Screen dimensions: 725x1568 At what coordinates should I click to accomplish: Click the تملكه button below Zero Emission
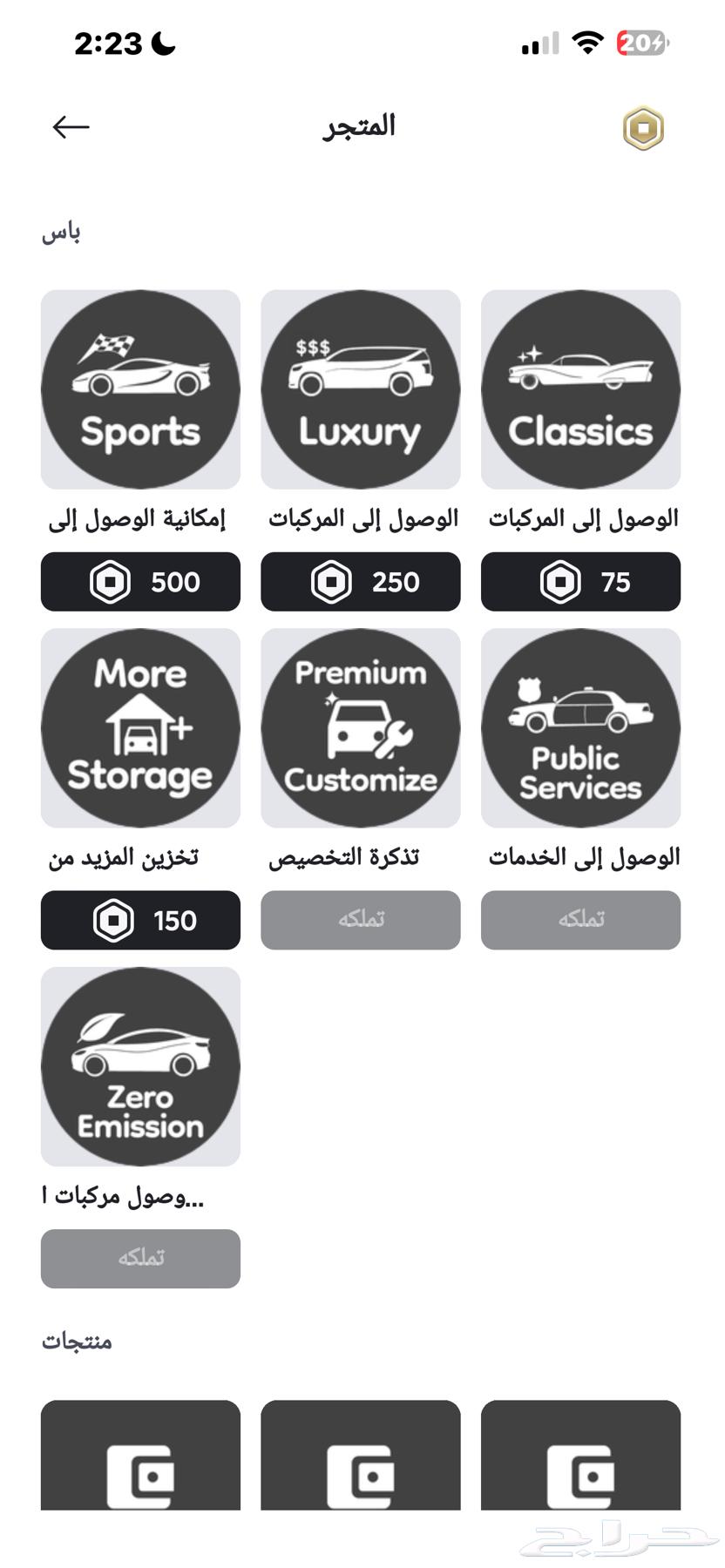[139, 1258]
